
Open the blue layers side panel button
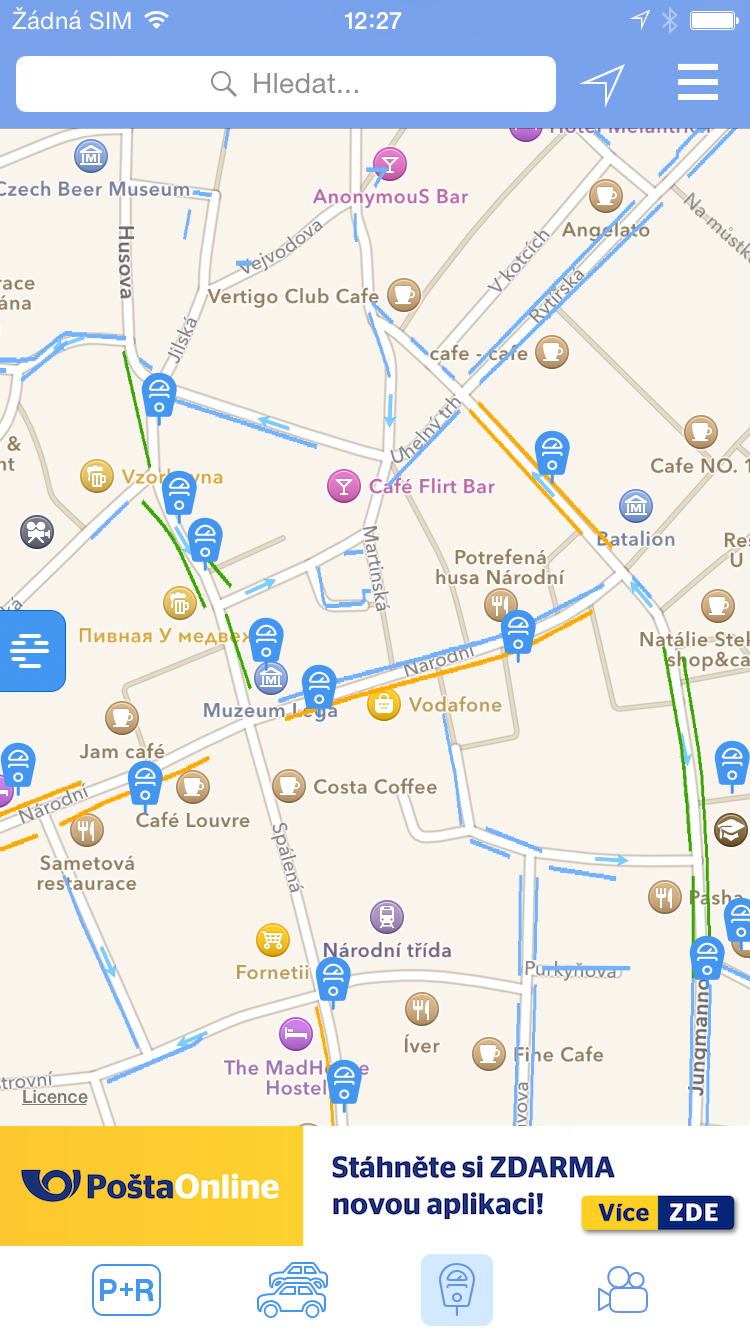32,651
